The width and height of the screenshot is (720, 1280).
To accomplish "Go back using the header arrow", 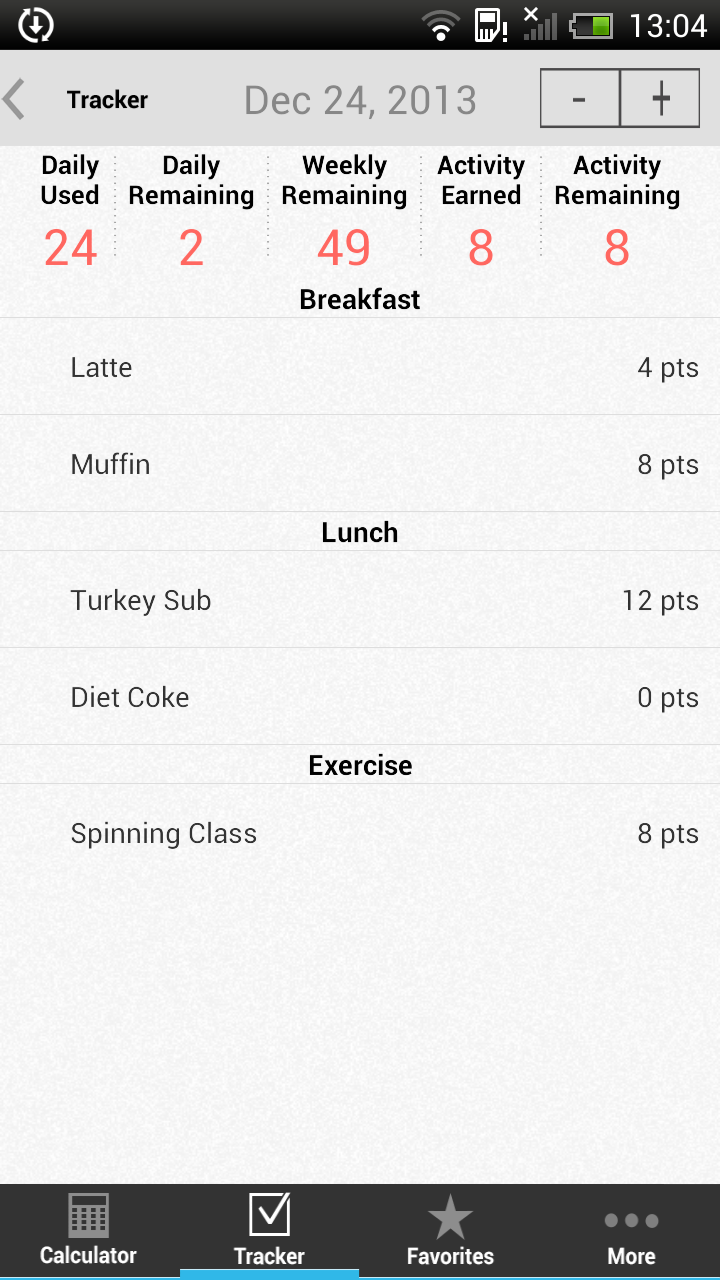I will pyautogui.click(x=16, y=100).
